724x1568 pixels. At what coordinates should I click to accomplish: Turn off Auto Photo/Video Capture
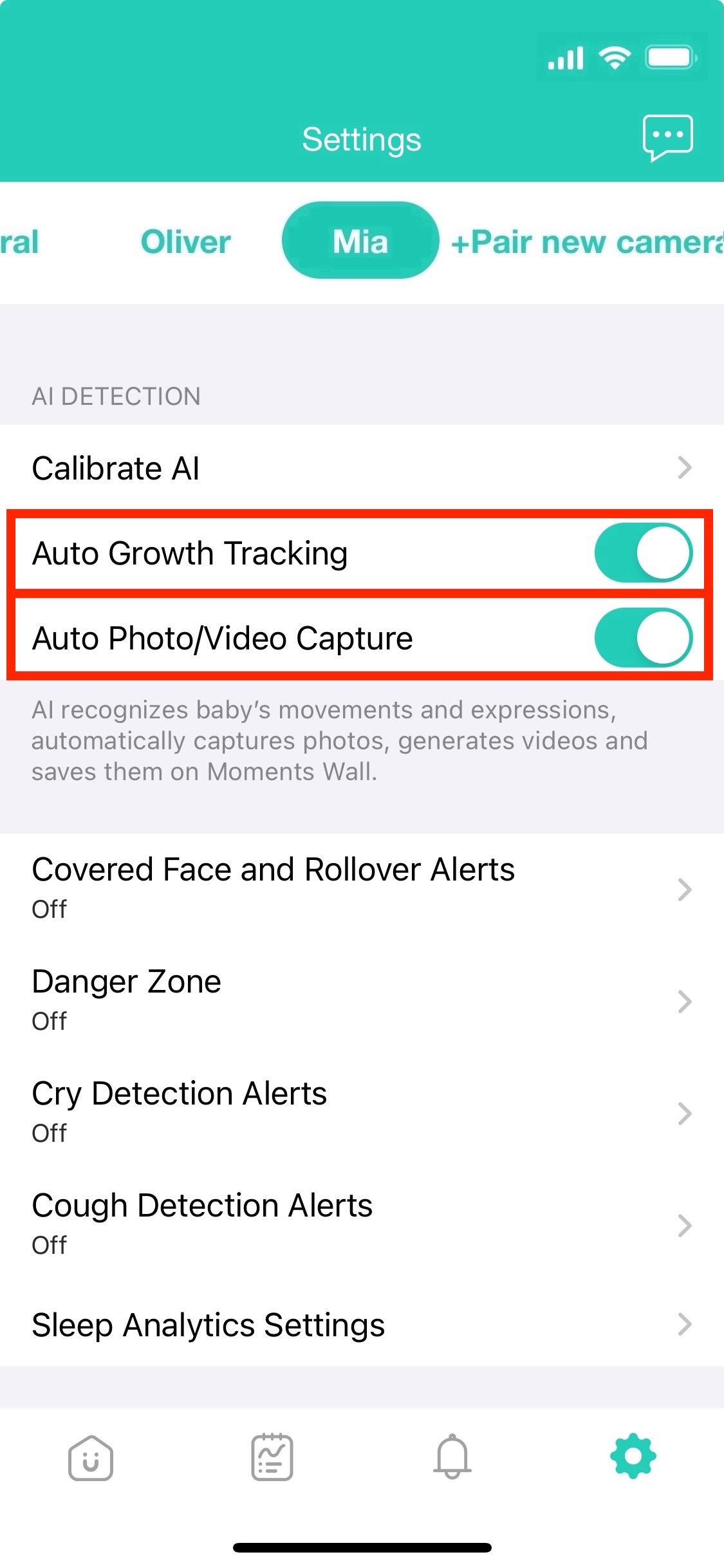[x=643, y=638]
